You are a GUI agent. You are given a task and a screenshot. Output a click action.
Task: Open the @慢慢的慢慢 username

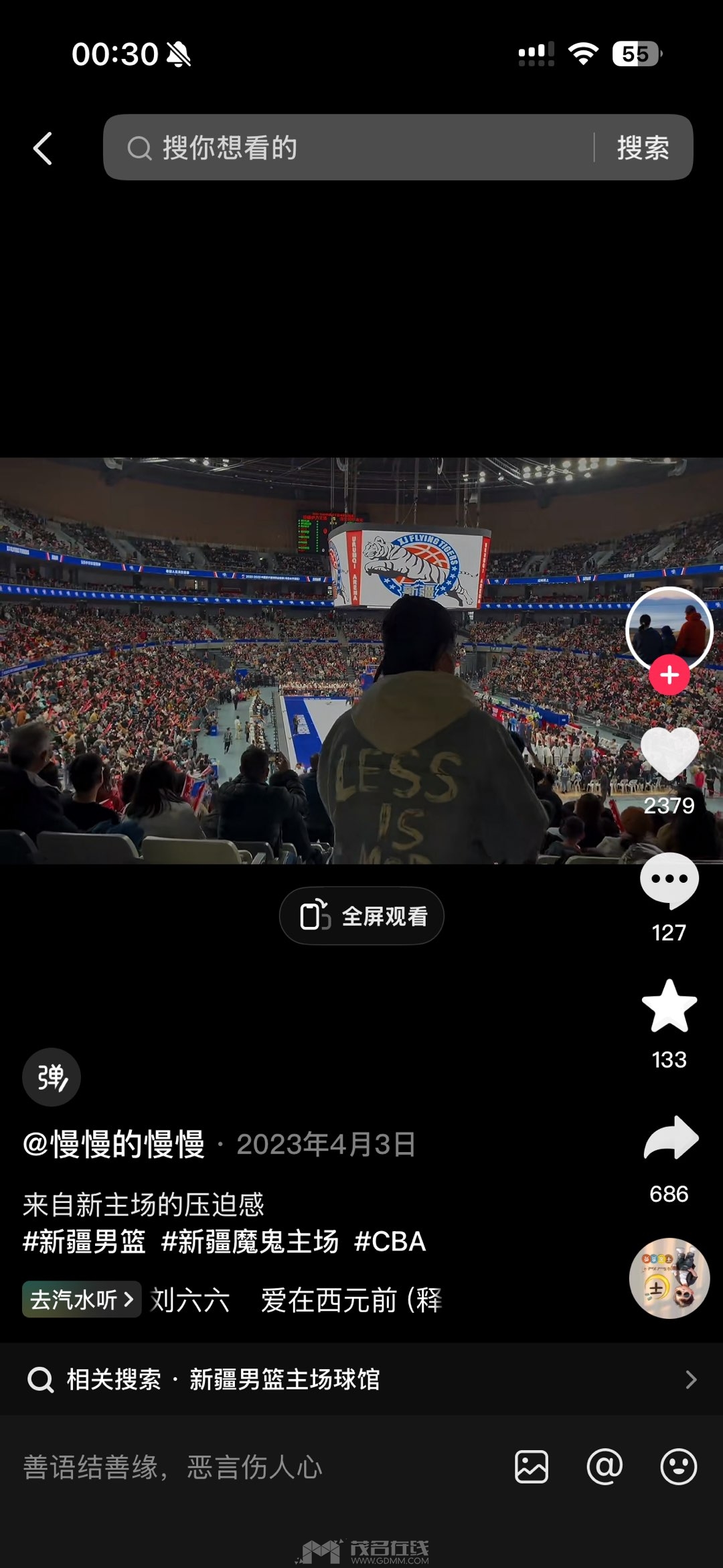coord(114,1144)
